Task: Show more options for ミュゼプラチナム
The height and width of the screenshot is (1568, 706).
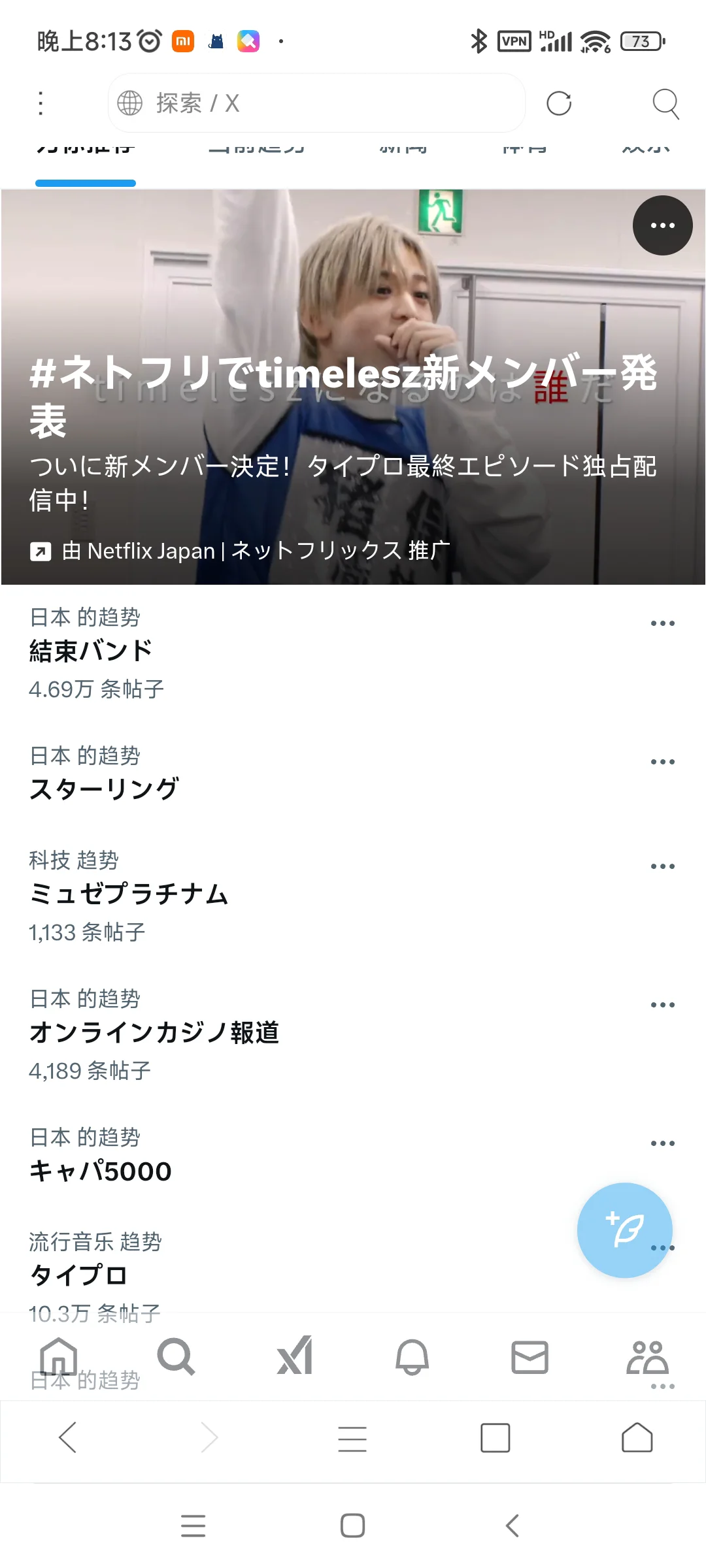Action: pyautogui.click(x=662, y=867)
